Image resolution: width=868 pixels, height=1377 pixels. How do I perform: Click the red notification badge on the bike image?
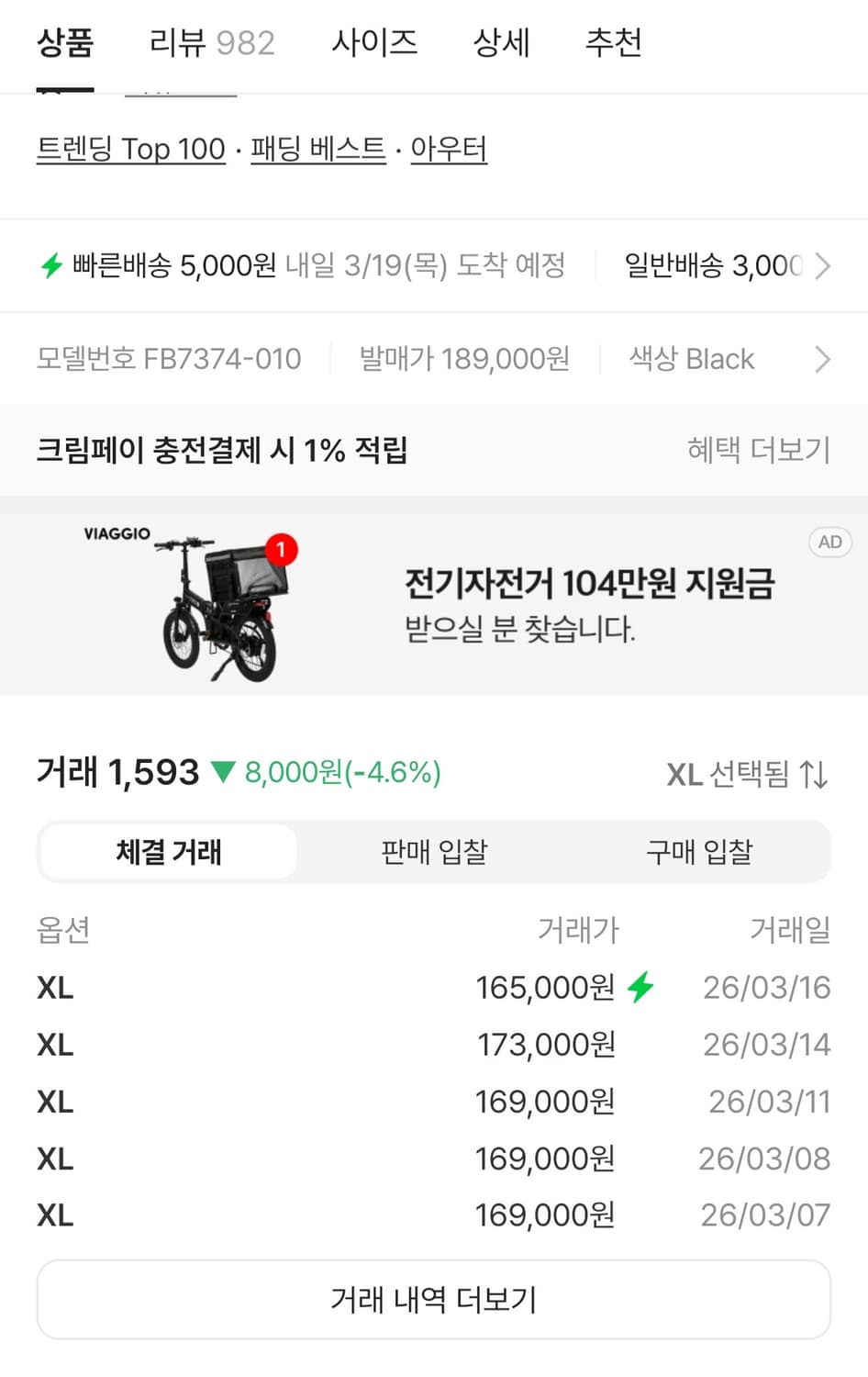click(x=281, y=549)
